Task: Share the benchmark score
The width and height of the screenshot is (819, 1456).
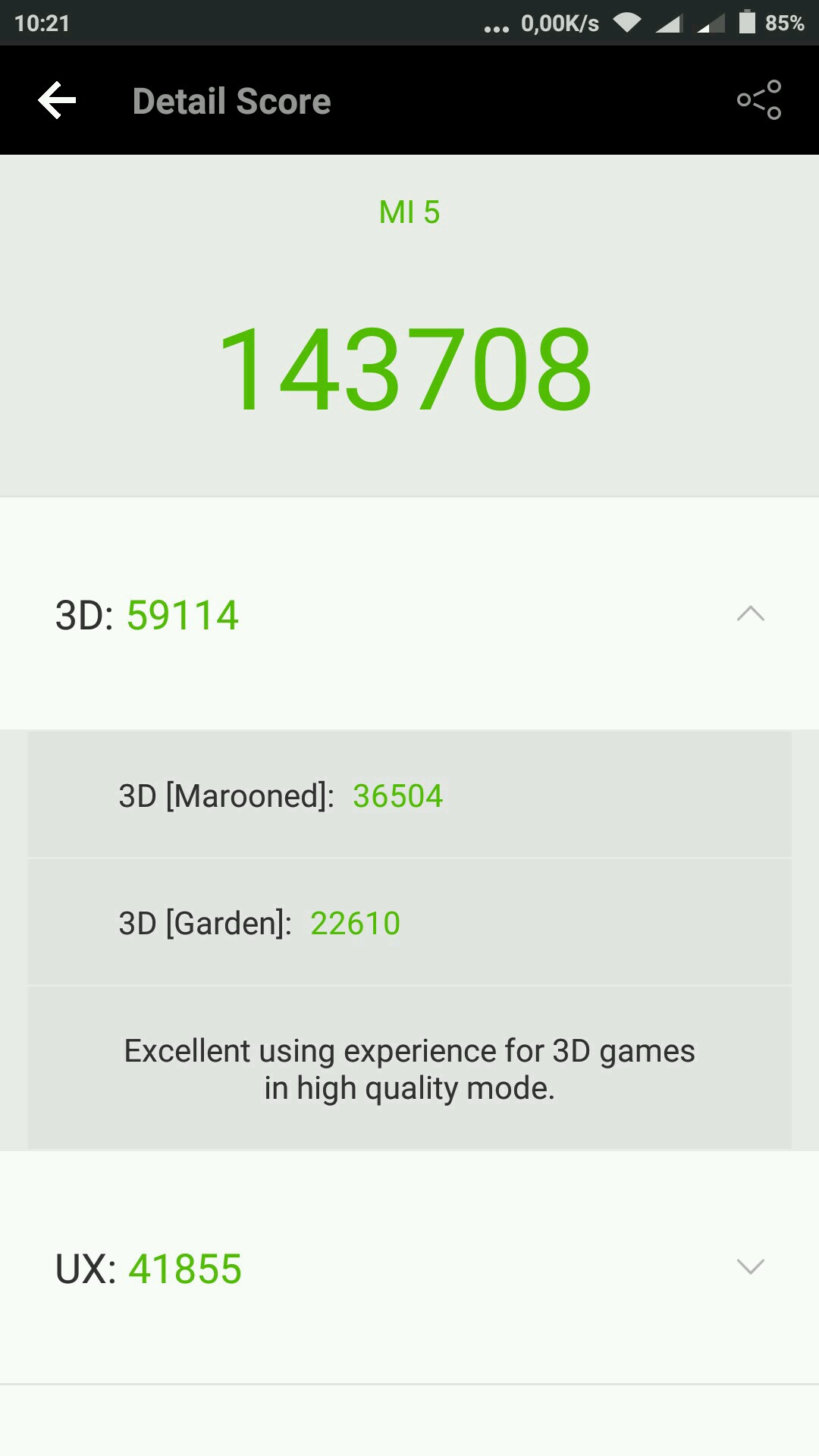Action: point(759,100)
